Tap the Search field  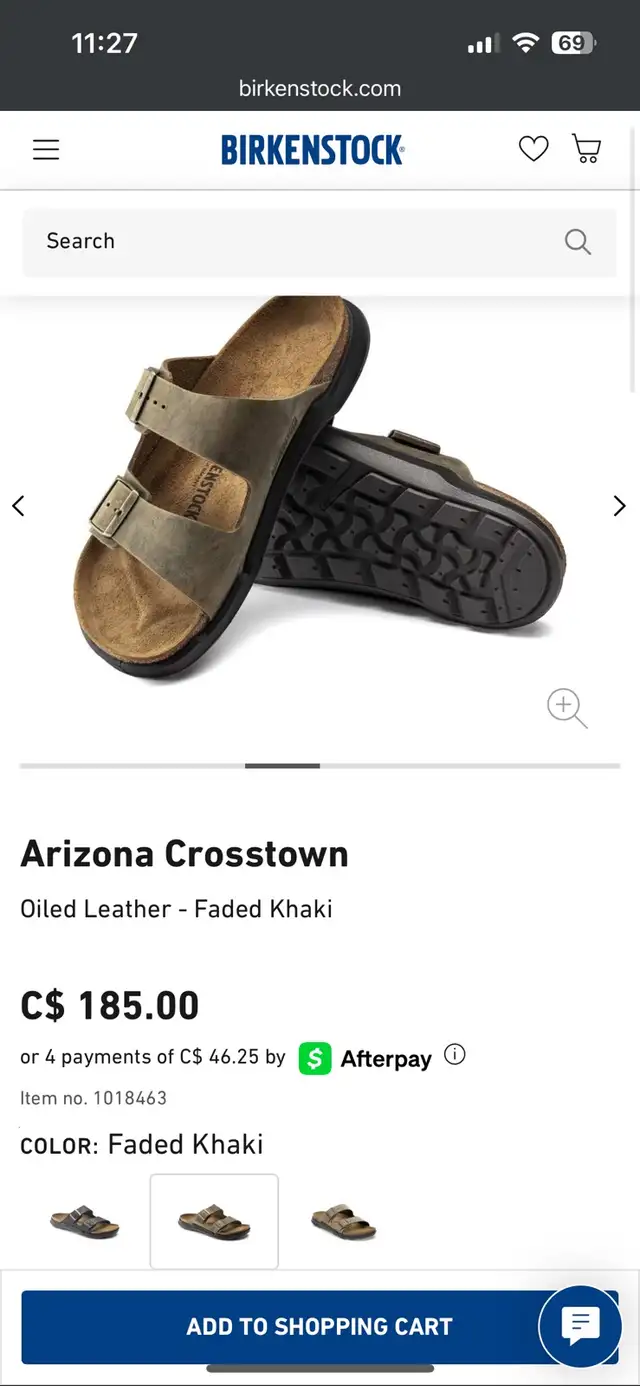[300, 242]
